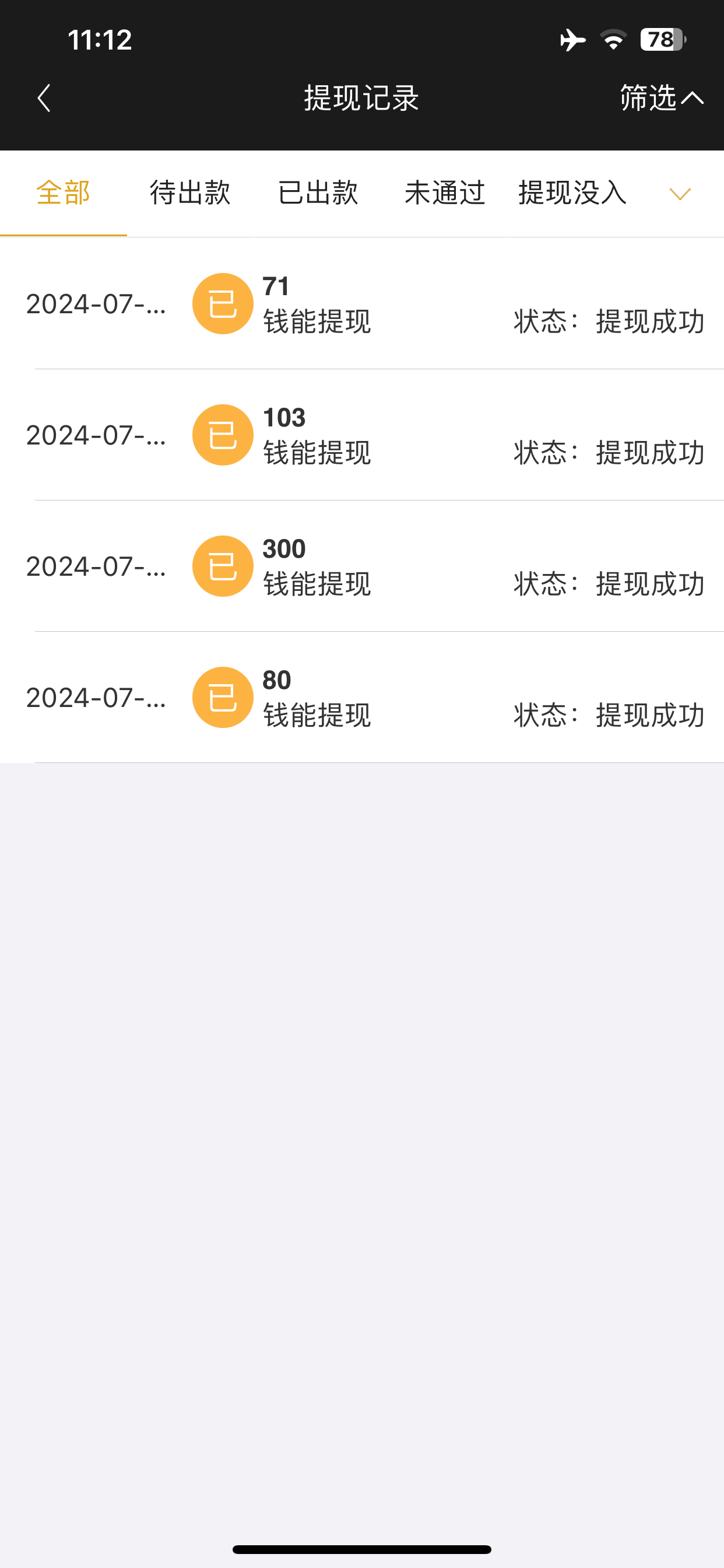
Task: Show the 已出款 records tab
Action: click(318, 193)
